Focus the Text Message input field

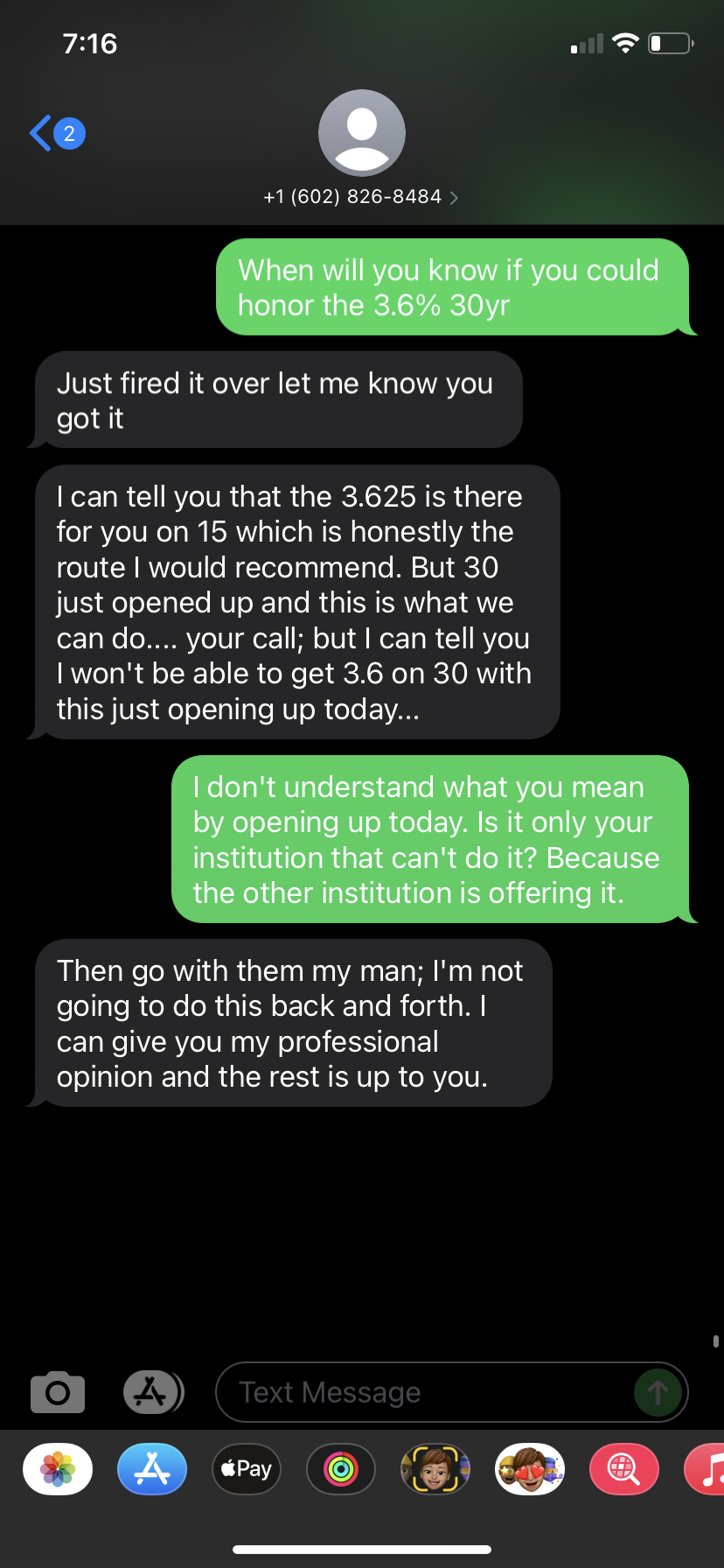[420, 1392]
